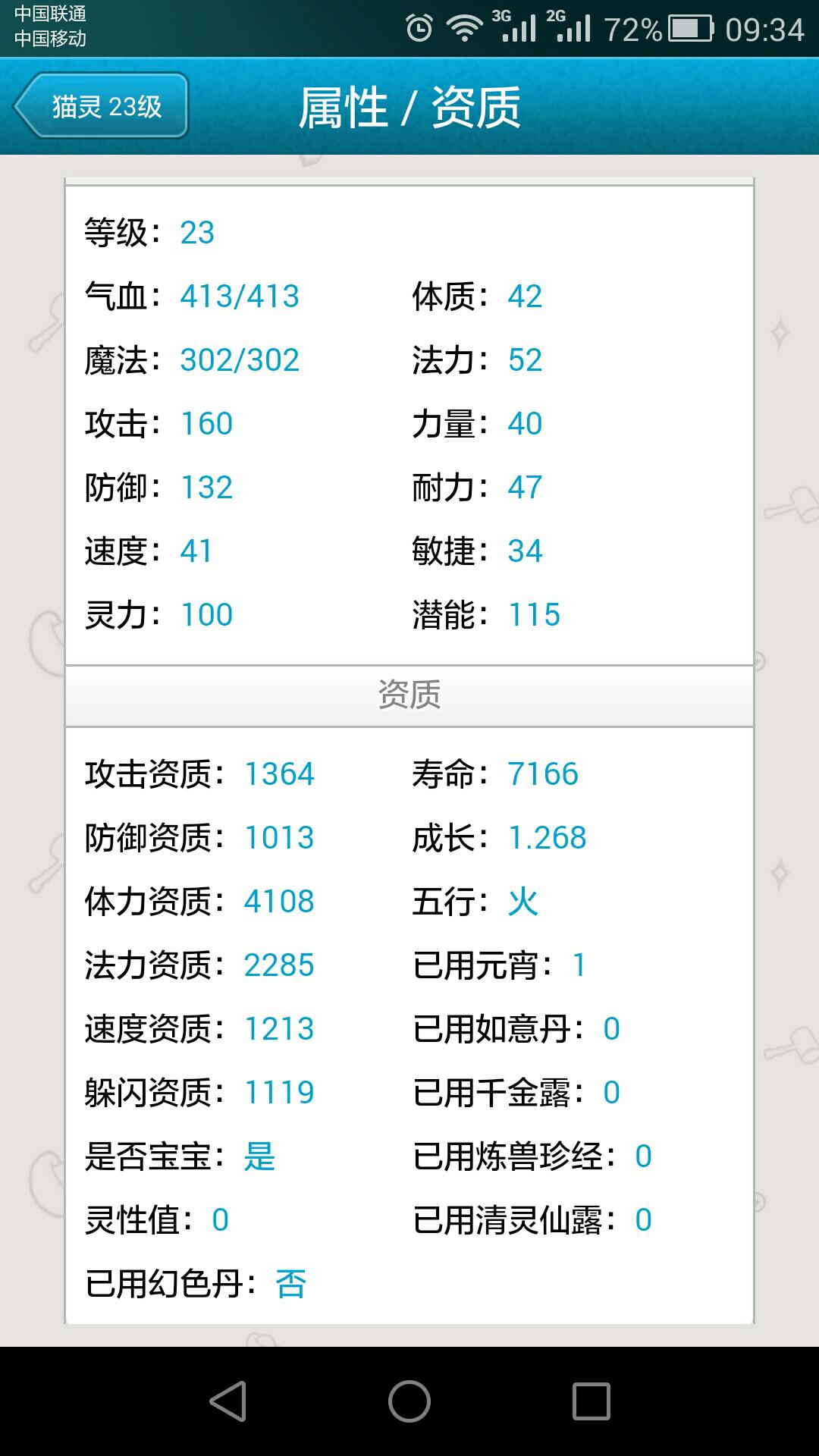Go to the home screen
This screenshot has width=819, height=1456.
409,1401
